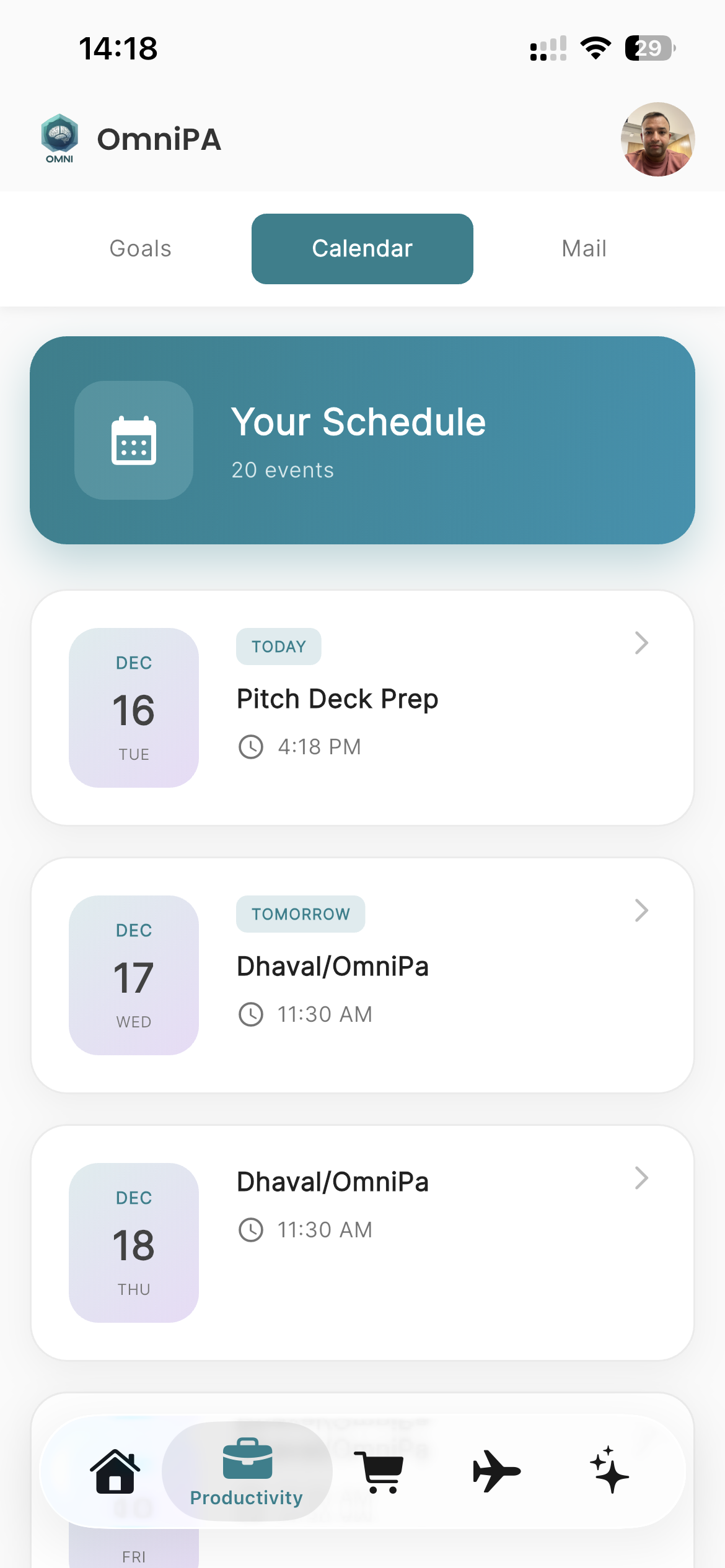Viewport: 725px width, 1568px height.
Task: Open the sparkles AI tab
Action: 610,1470
